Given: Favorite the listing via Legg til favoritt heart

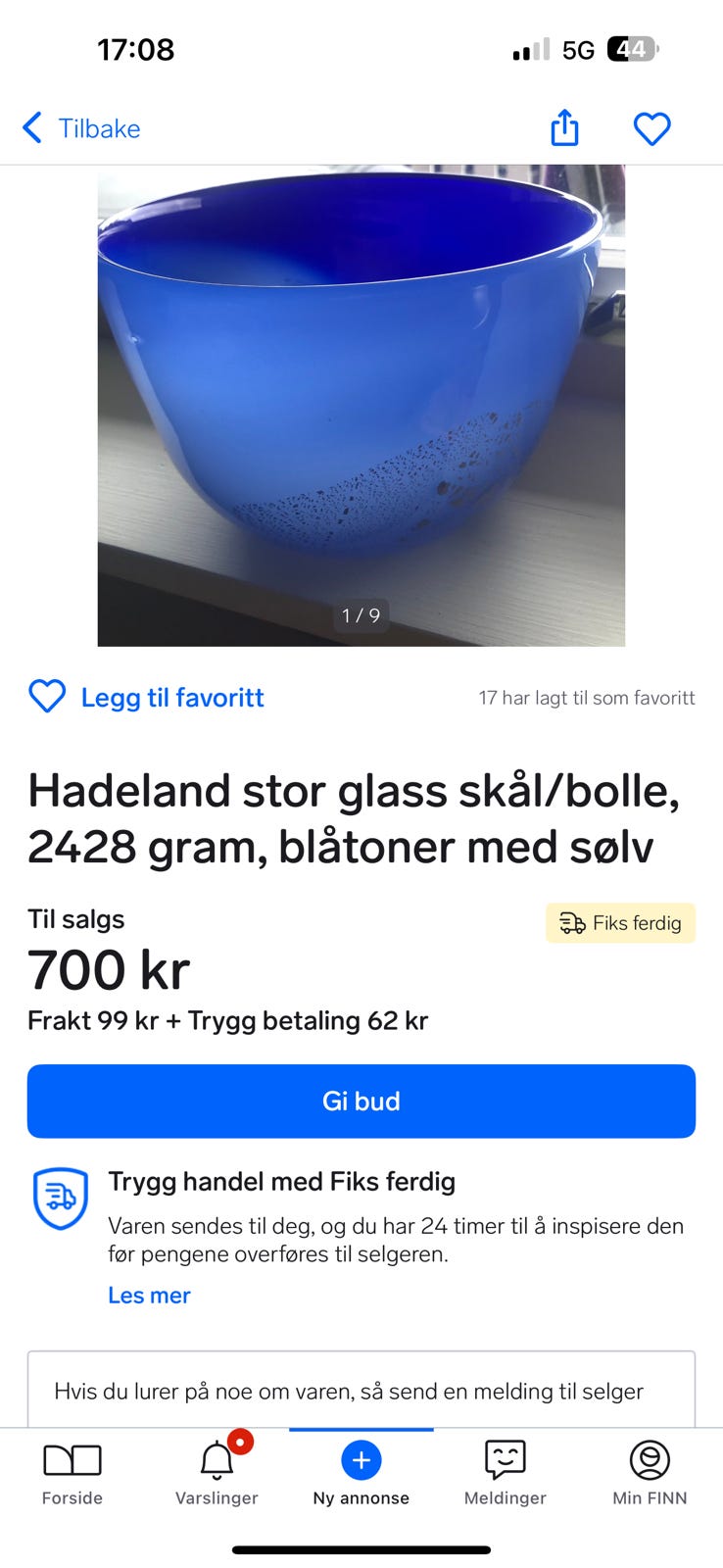Looking at the screenshot, I should click(x=46, y=697).
